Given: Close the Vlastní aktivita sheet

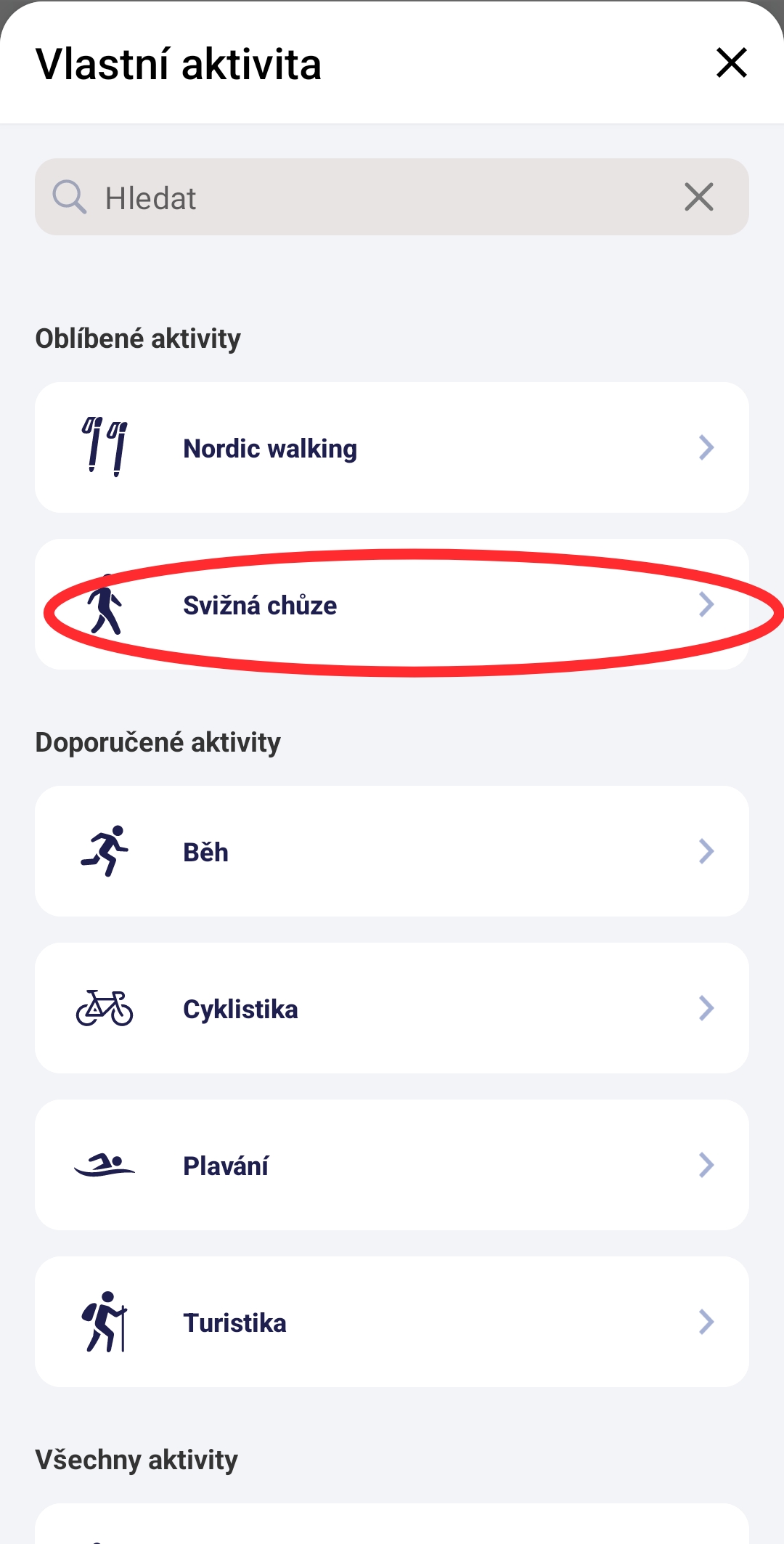Looking at the screenshot, I should click(731, 62).
